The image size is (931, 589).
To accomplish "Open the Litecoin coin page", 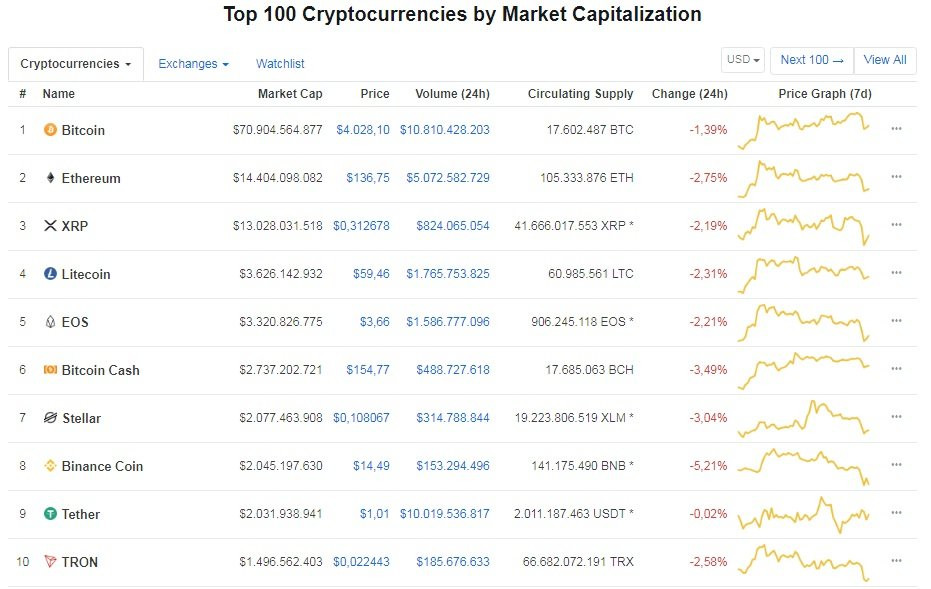I will point(86,274).
